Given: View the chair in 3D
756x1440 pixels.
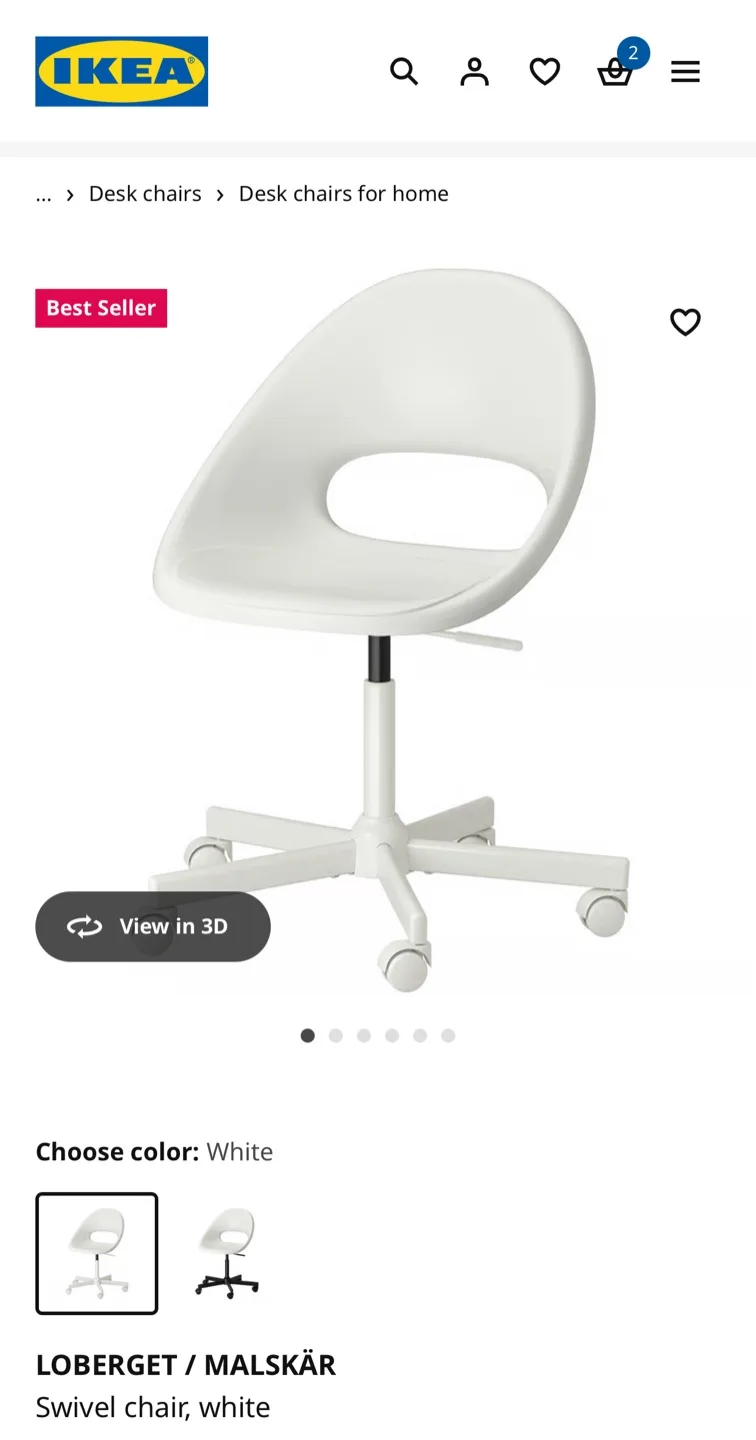Looking at the screenshot, I should [x=153, y=926].
